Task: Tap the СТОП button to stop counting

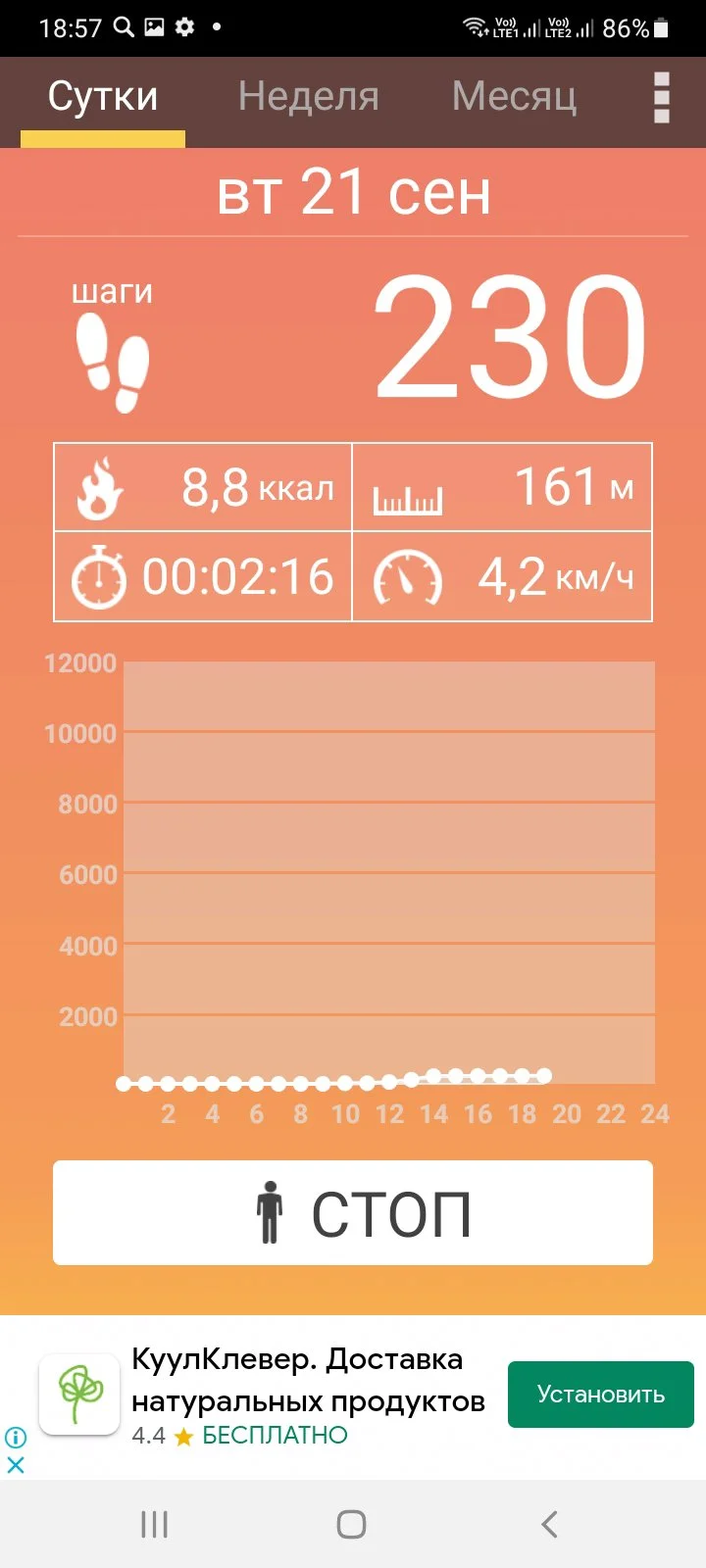Action: pyautogui.click(x=353, y=1213)
